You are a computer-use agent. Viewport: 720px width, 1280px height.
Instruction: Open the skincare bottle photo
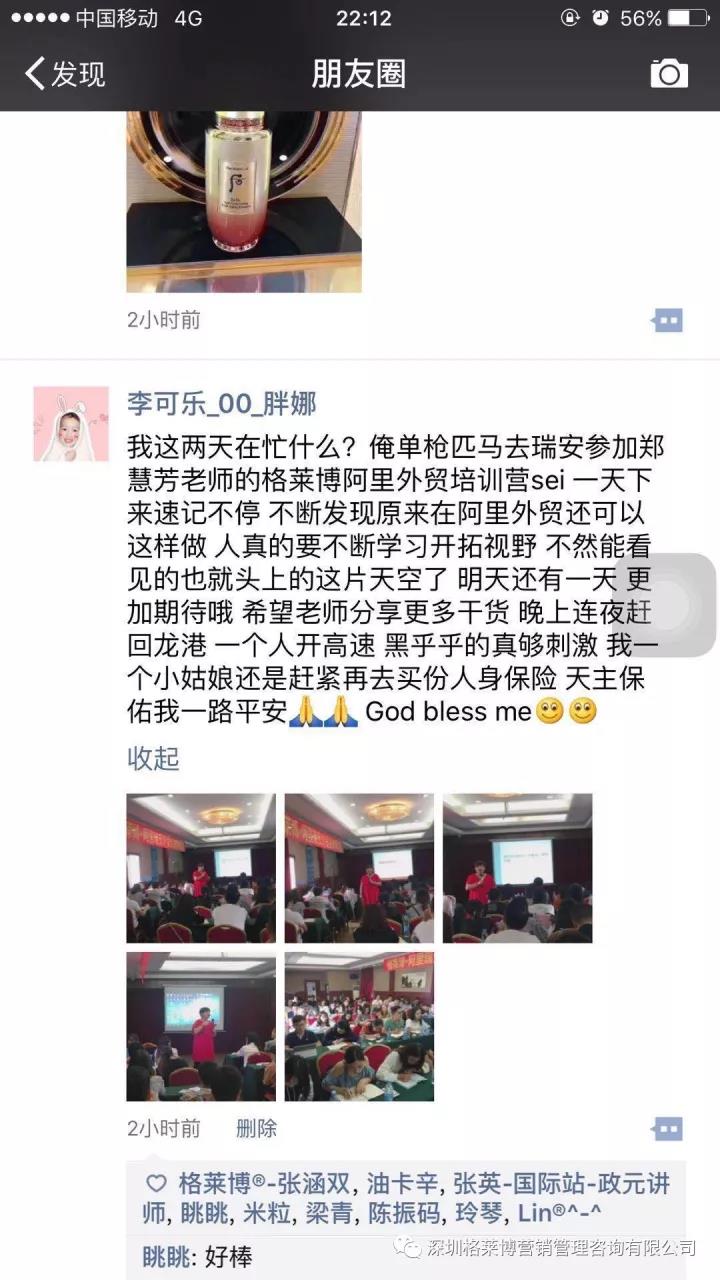(x=243, y=200)
